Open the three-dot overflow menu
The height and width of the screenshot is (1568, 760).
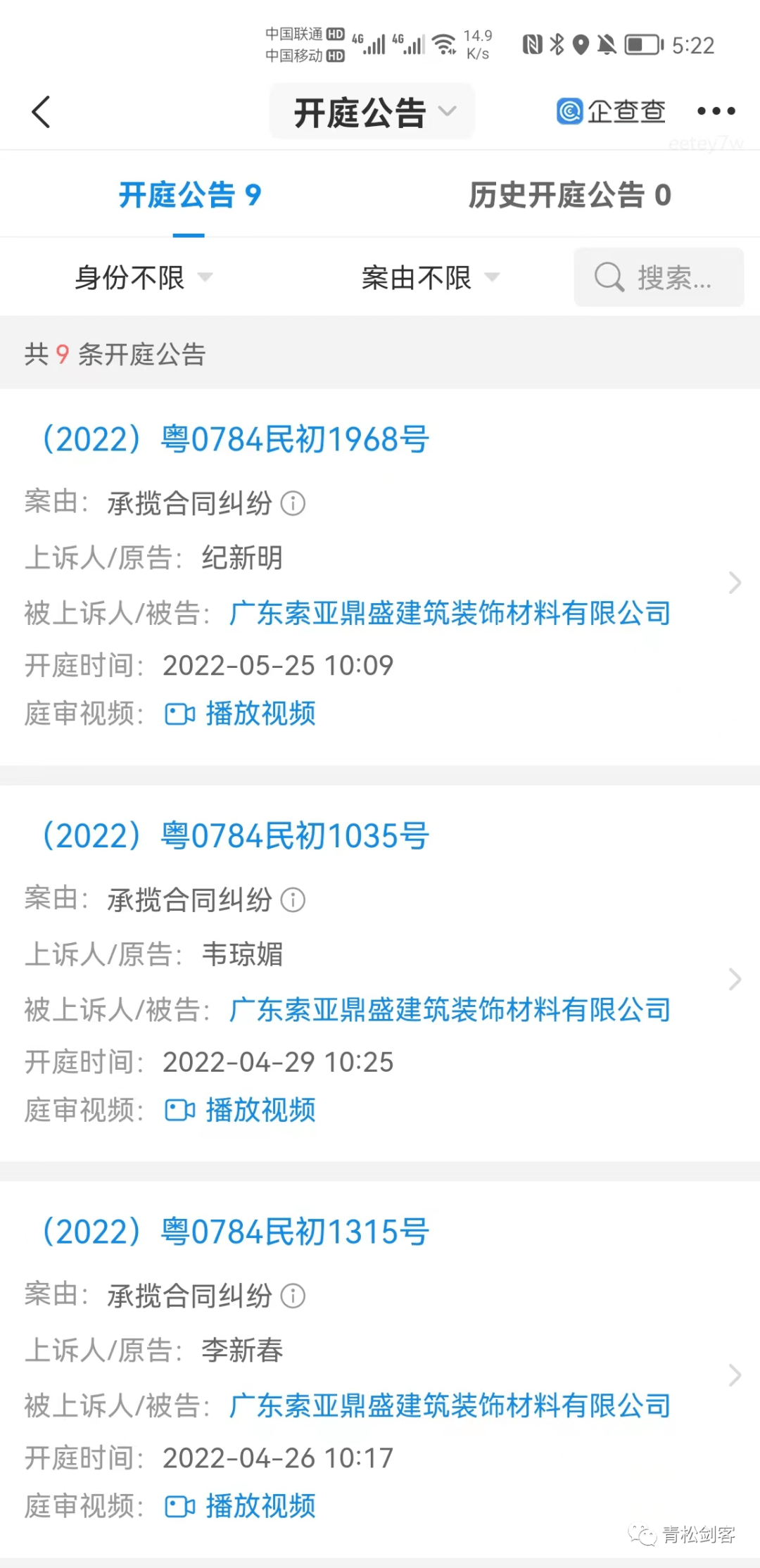pyautogui.click(x=716, y=111)
